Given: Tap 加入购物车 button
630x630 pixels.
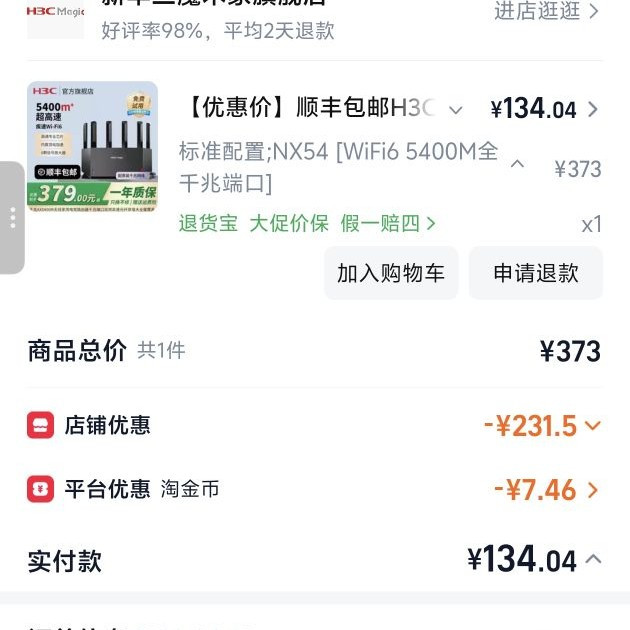Looking at the screenshot, I should pos(391,273).
